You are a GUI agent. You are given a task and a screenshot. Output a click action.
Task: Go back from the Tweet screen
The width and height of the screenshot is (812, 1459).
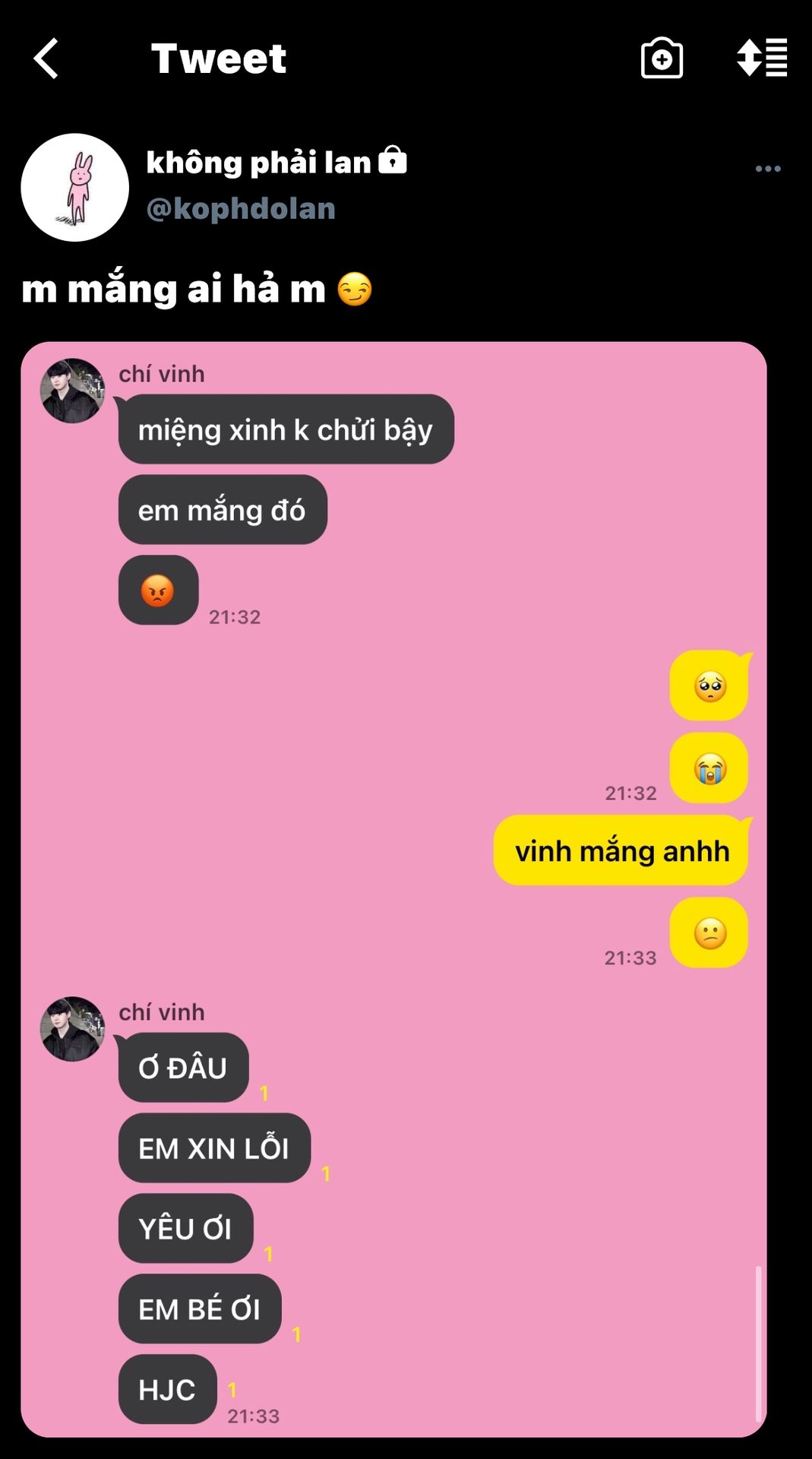[x=46, y=59]
